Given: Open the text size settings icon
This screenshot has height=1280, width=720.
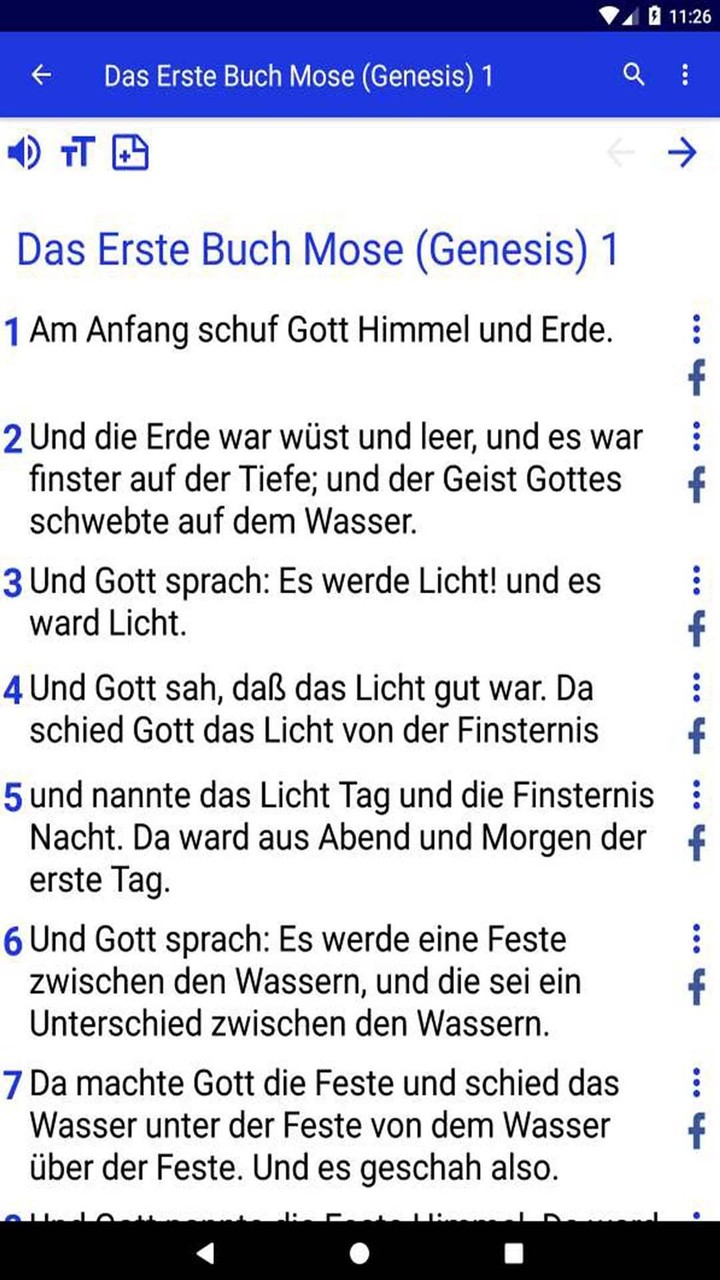Looking at the screenshot, I should (77, 153).
